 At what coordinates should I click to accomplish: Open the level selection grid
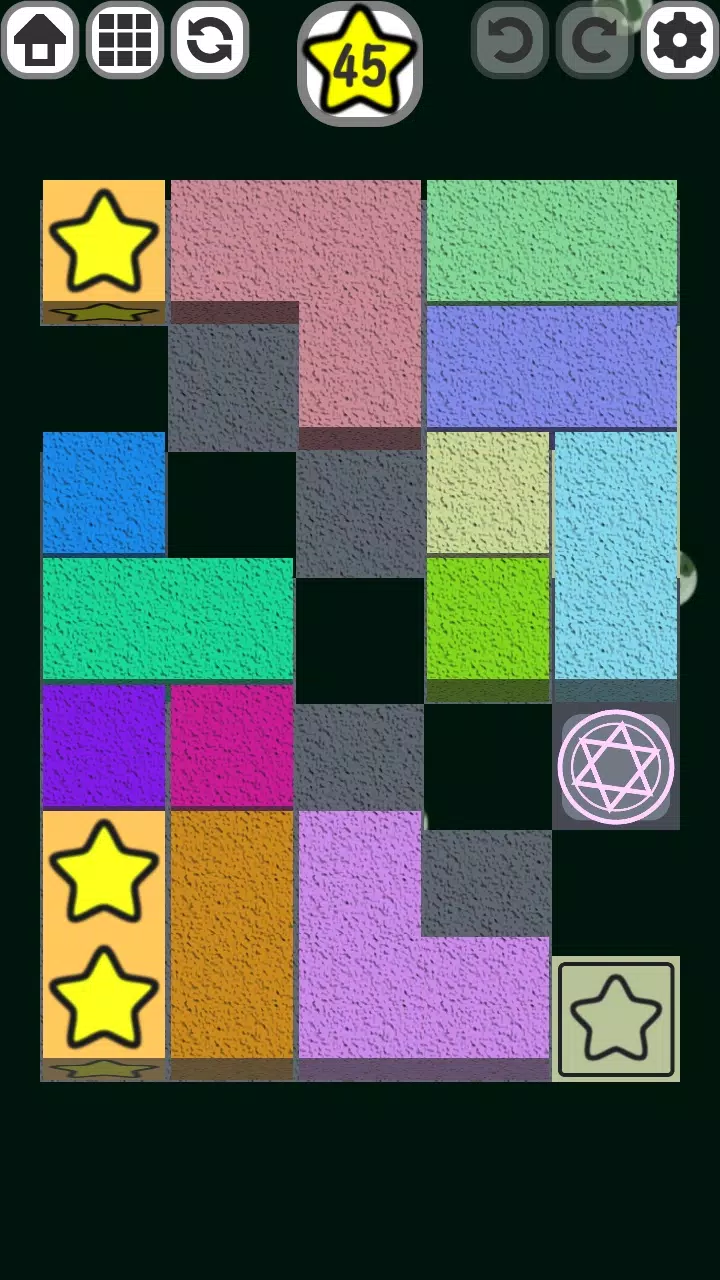(x=125, y=40)
